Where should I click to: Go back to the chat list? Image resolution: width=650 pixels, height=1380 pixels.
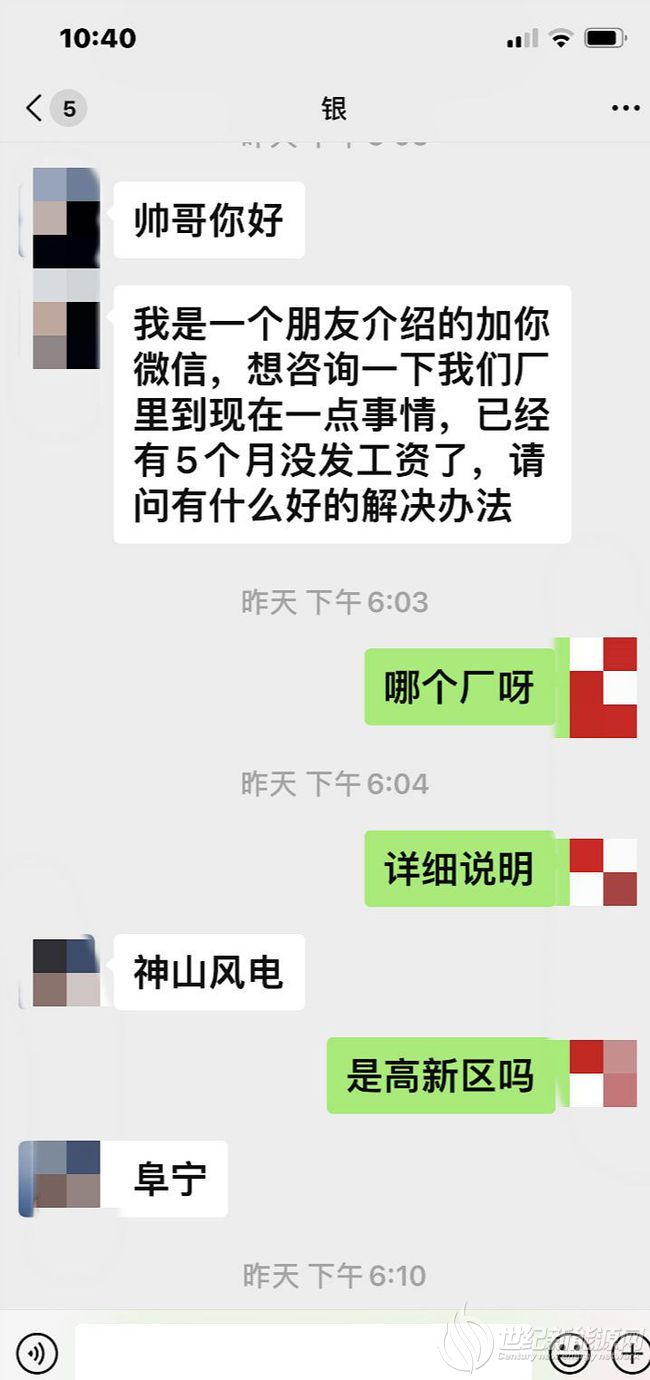tap(35, 108)
